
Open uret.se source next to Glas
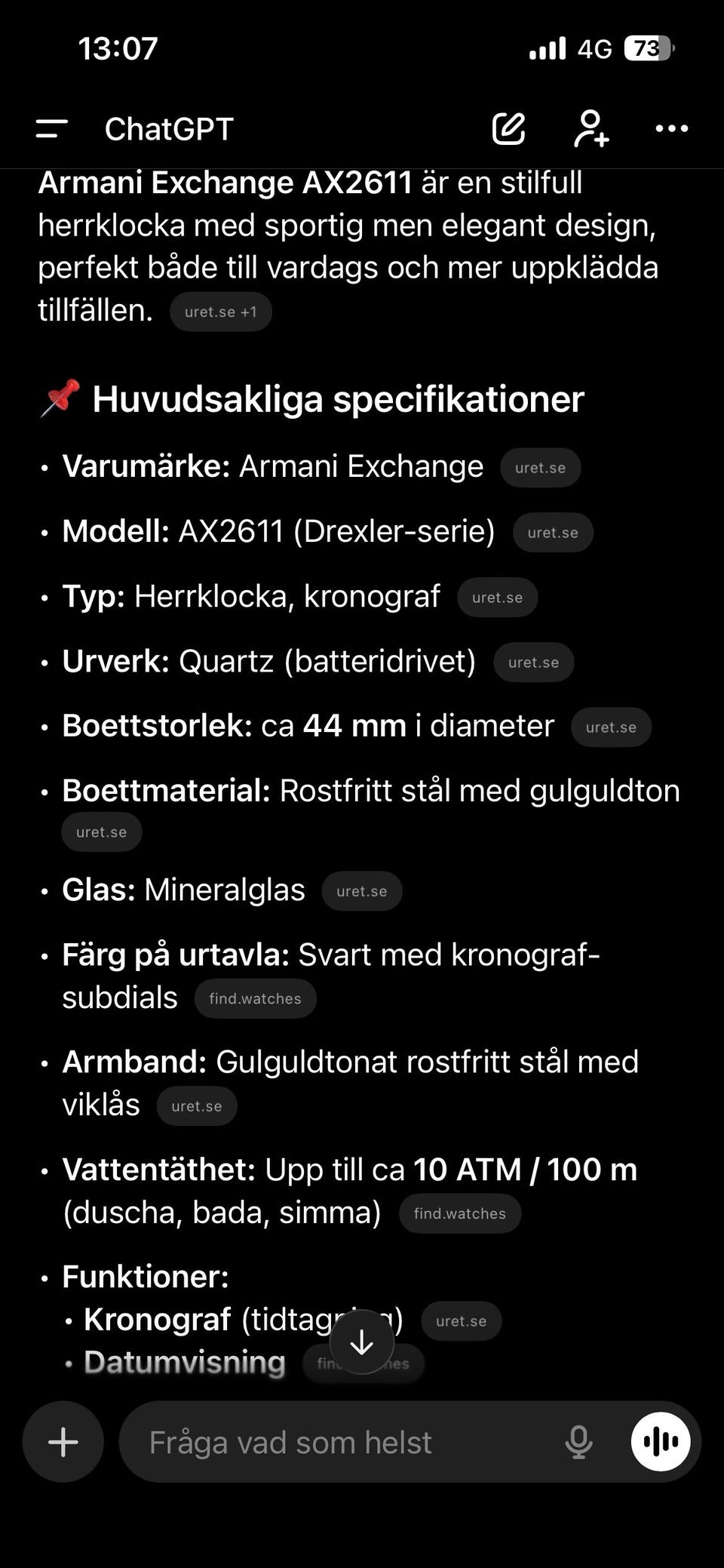pyautogui.click(x=362, y=891)
